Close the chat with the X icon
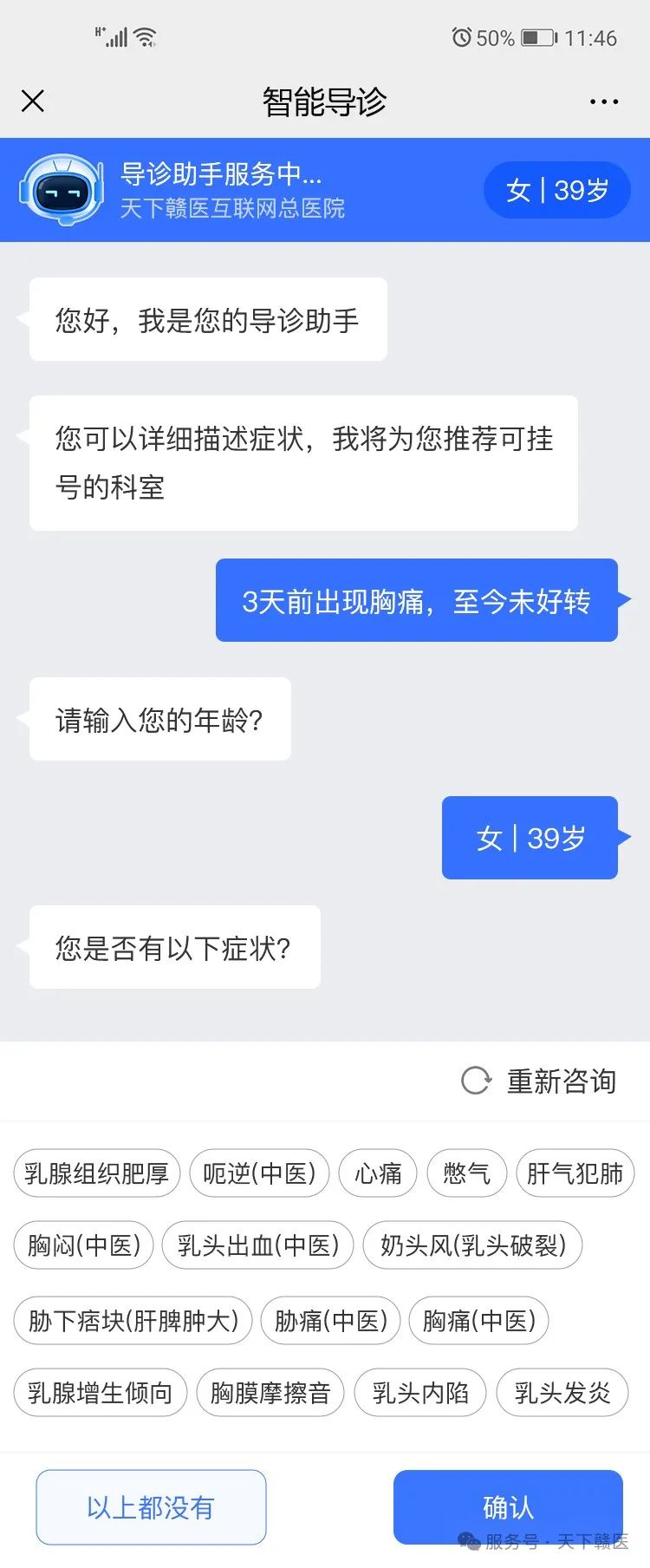Image resolution: width=650 pixels, height=1568 pixels. click(x=32, y=101)
